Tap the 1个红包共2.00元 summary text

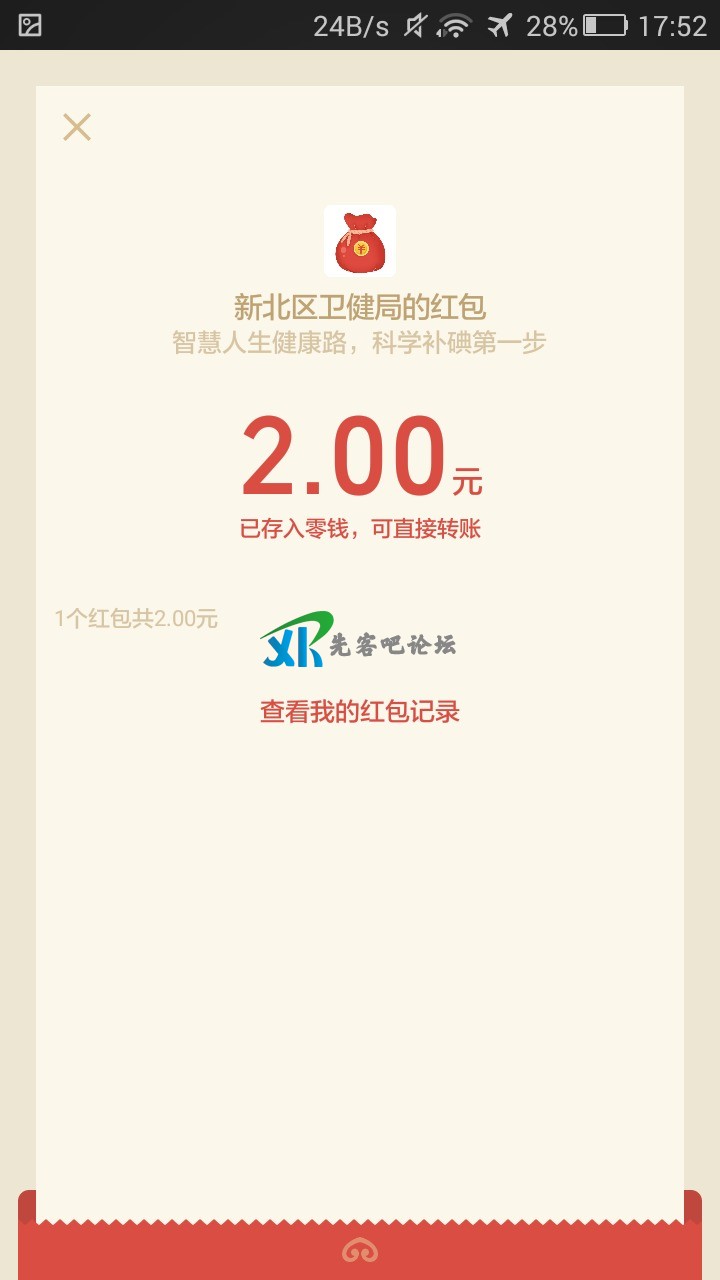(x=137, y=618)
